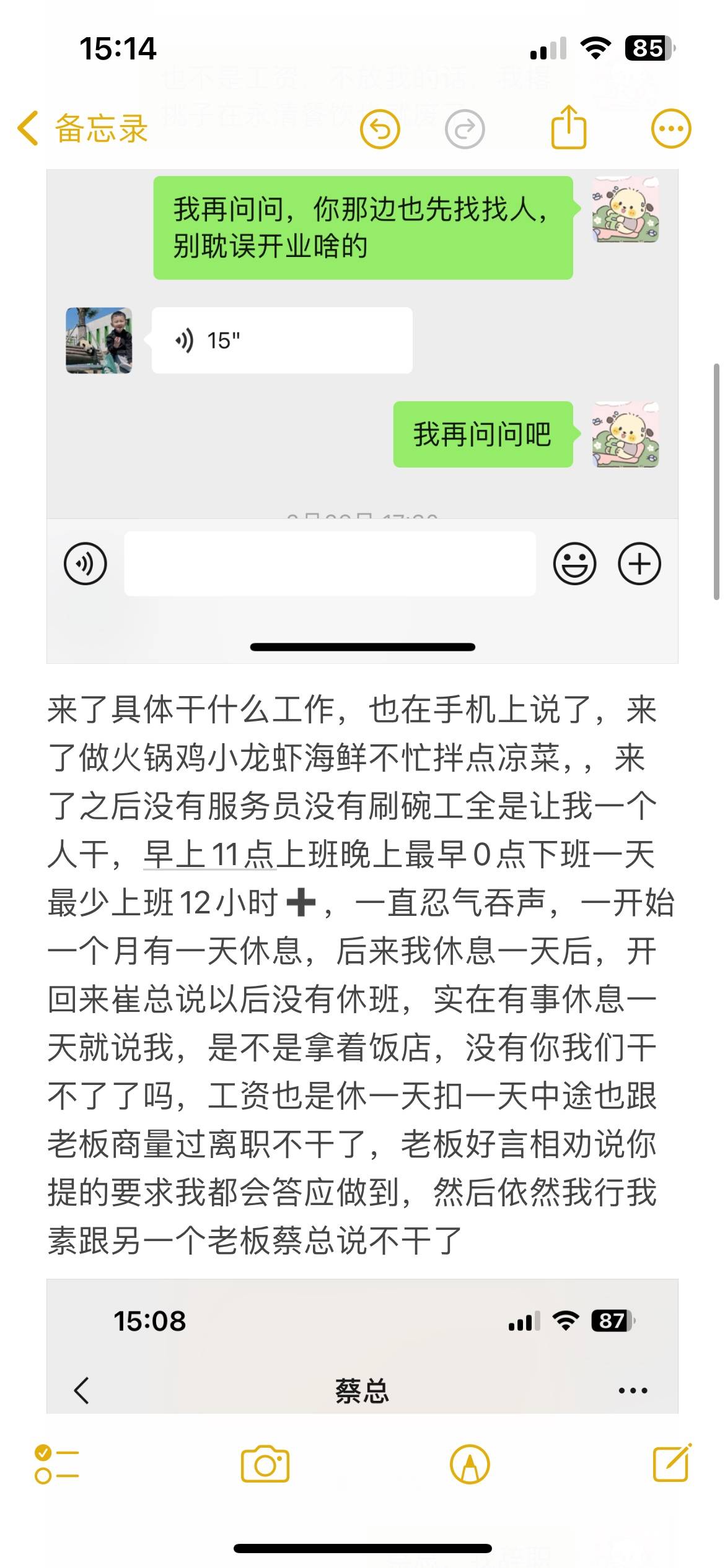Tap the redo arrow icon
Screen dimensions: 725x1568
point(465,129)
